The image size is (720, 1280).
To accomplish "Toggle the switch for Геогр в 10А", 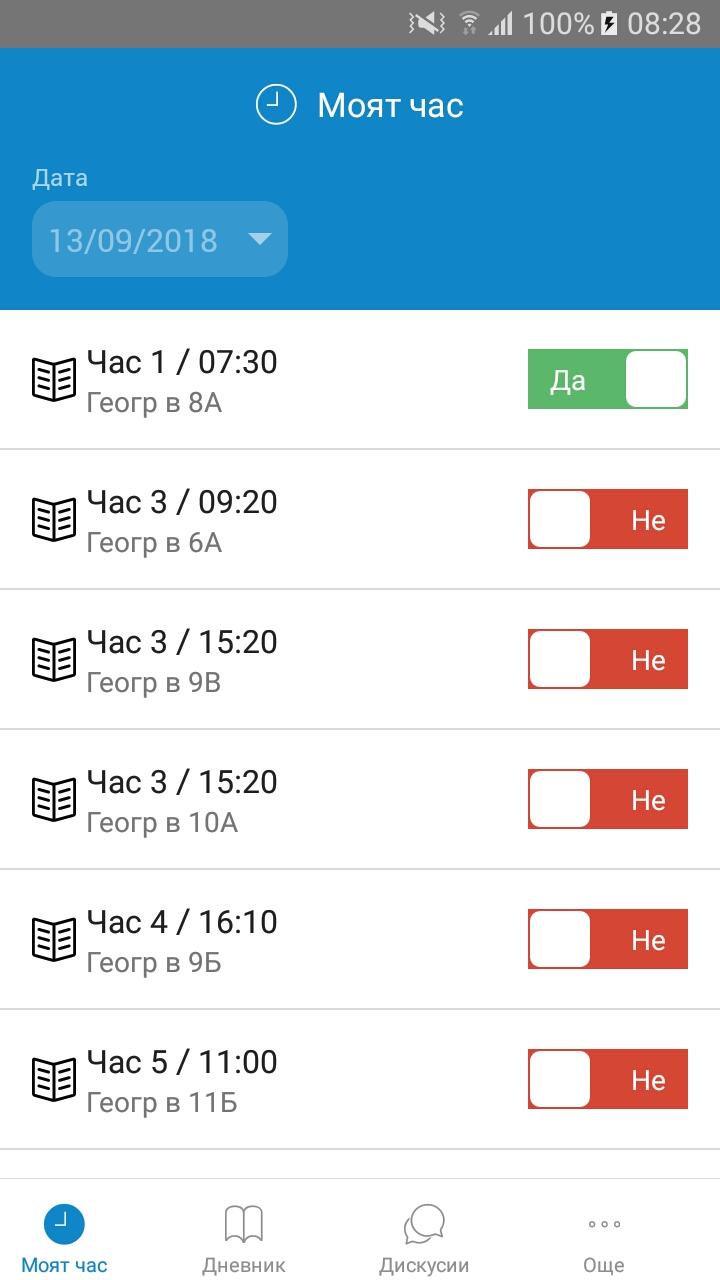I will point(607,800).
